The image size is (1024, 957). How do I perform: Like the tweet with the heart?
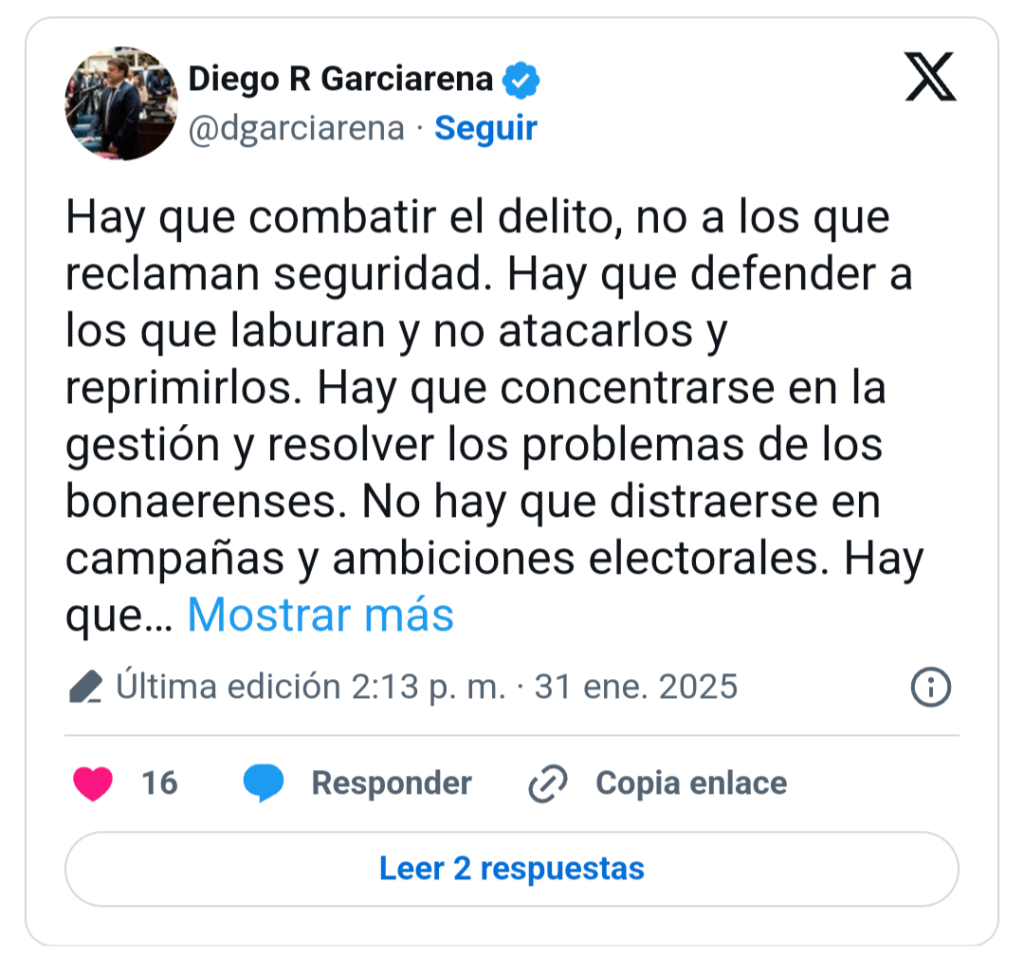click(x=94, y=783)
